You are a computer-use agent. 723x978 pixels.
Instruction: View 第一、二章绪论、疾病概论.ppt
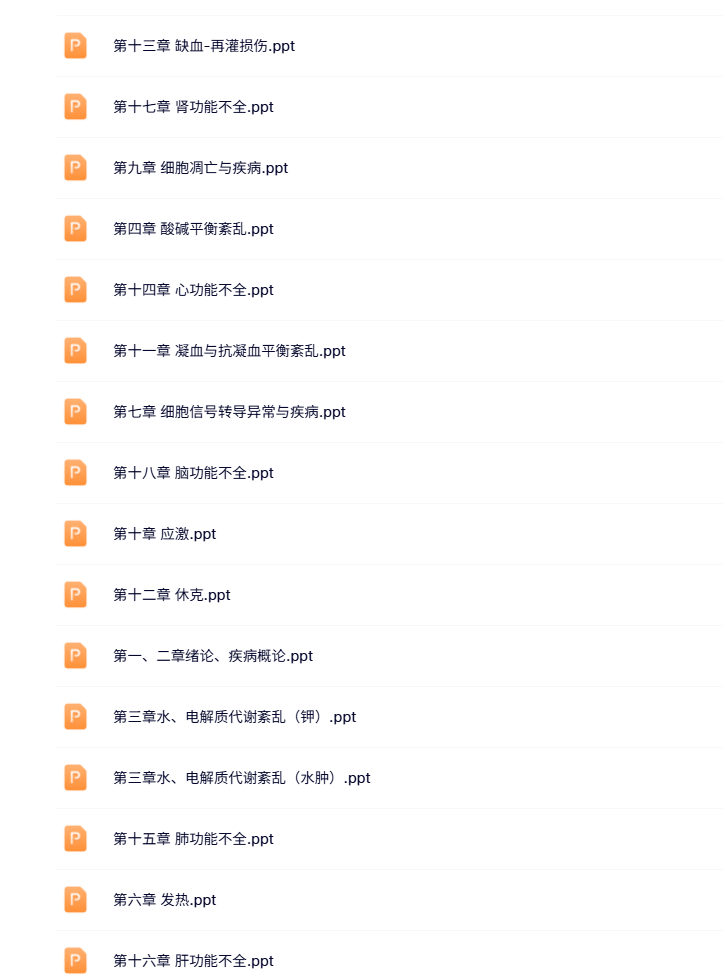pos(213,656)
